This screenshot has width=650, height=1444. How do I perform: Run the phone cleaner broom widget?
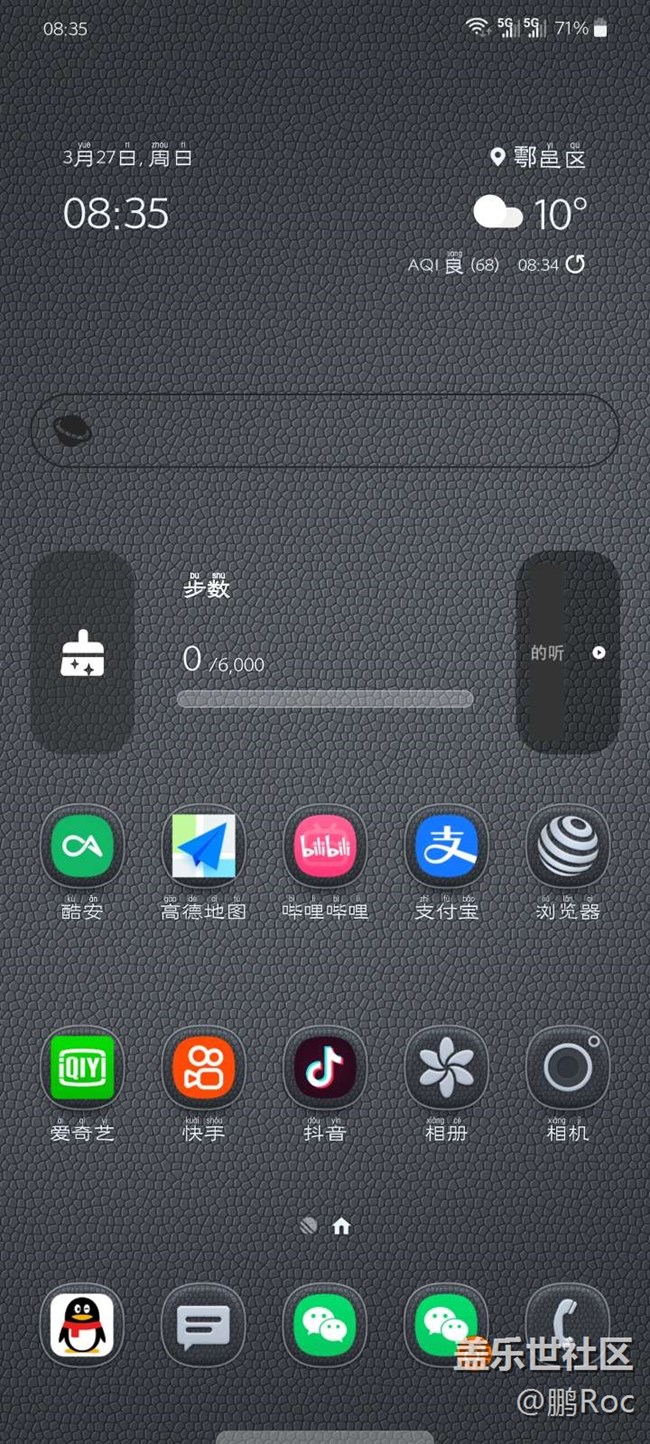point(82,653)
